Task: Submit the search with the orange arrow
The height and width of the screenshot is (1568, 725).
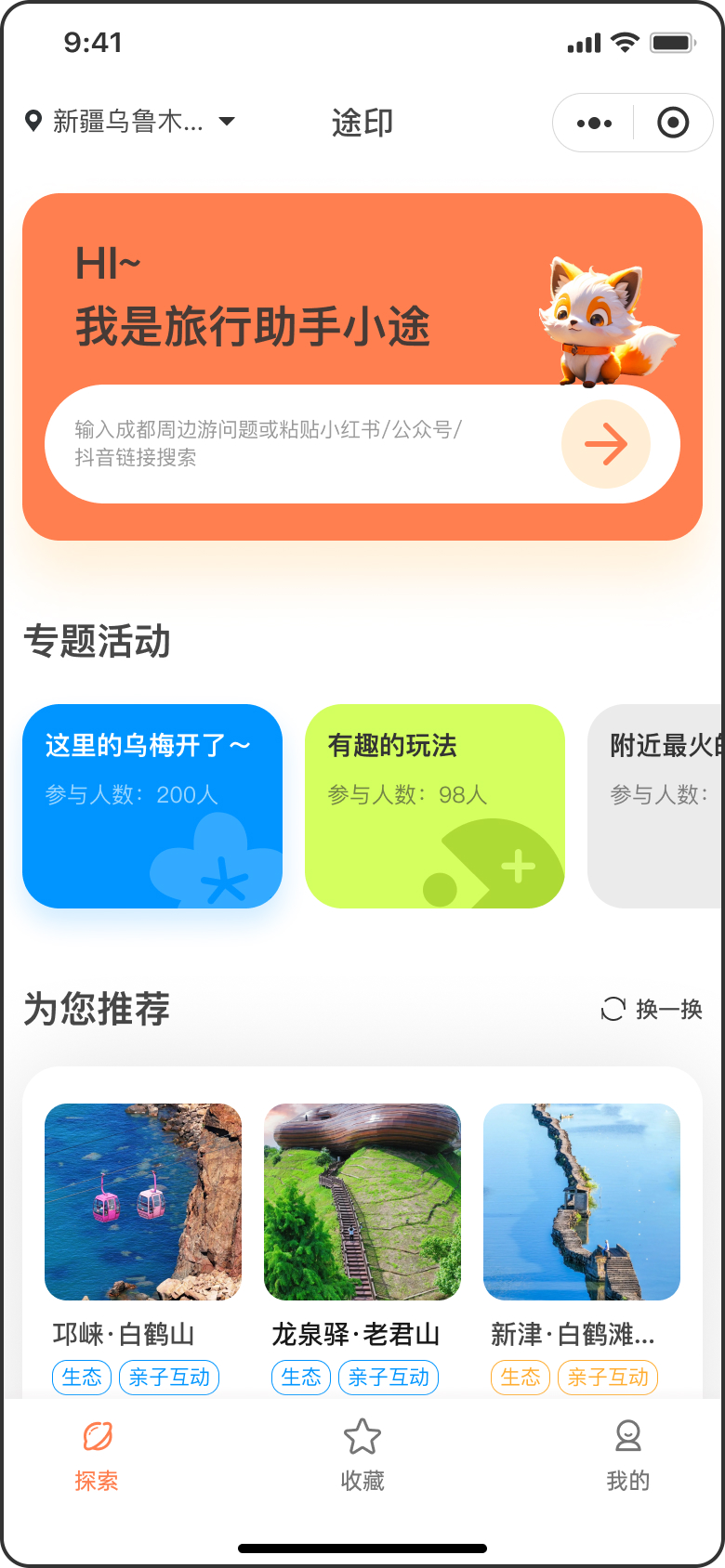Action: (605, 444)
